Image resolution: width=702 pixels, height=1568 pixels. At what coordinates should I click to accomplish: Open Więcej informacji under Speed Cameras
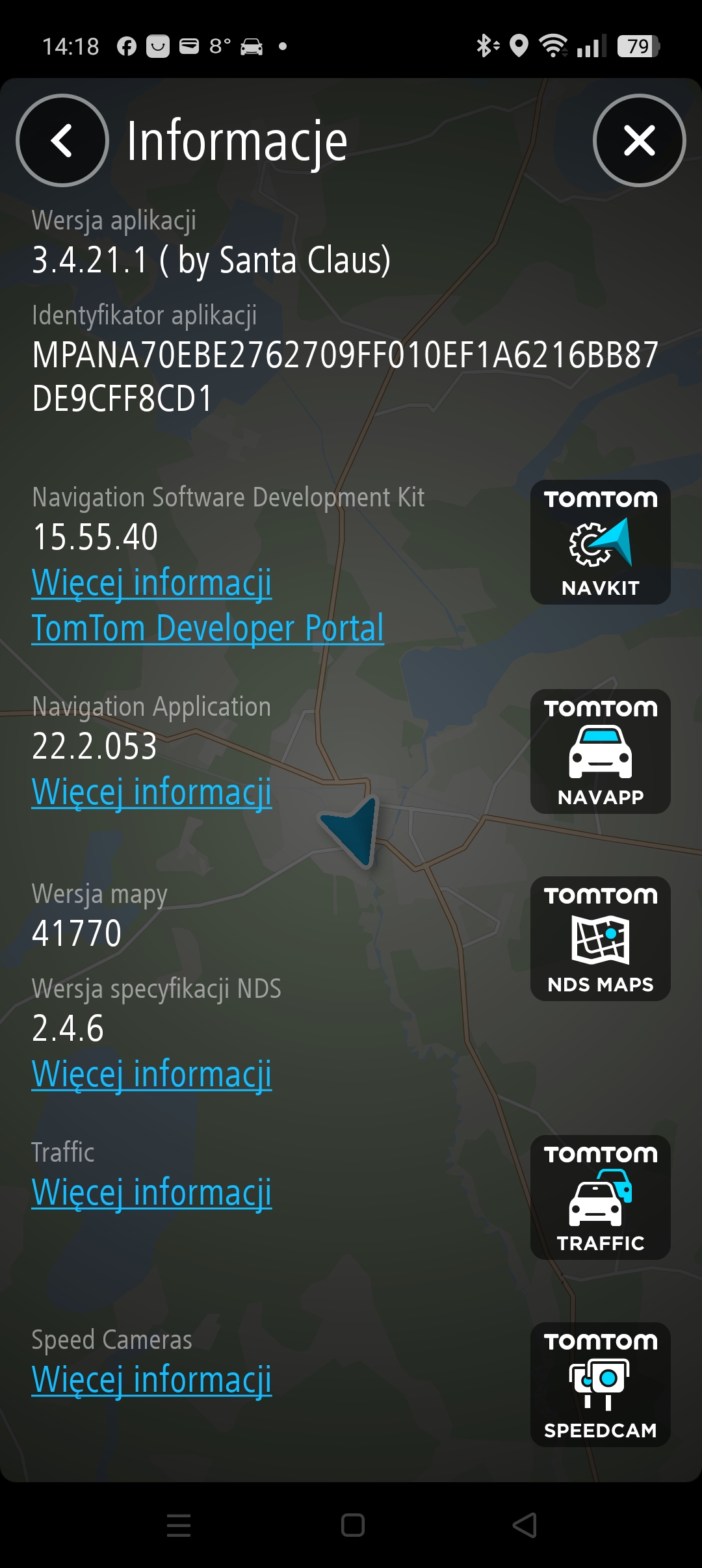151,1379
